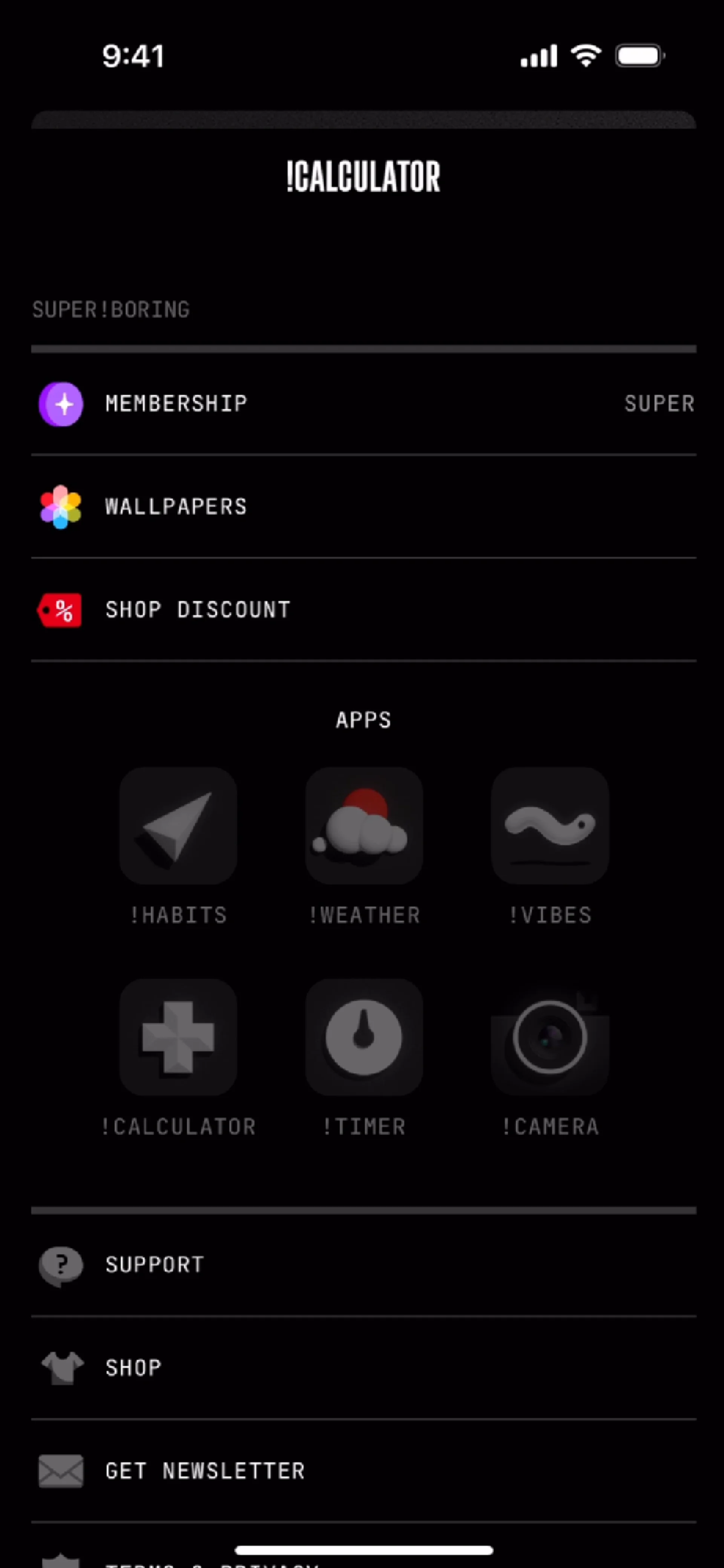This screenshot has width=724, height=1568.
Task: Open the Shop Discount row
Action: 364,609
